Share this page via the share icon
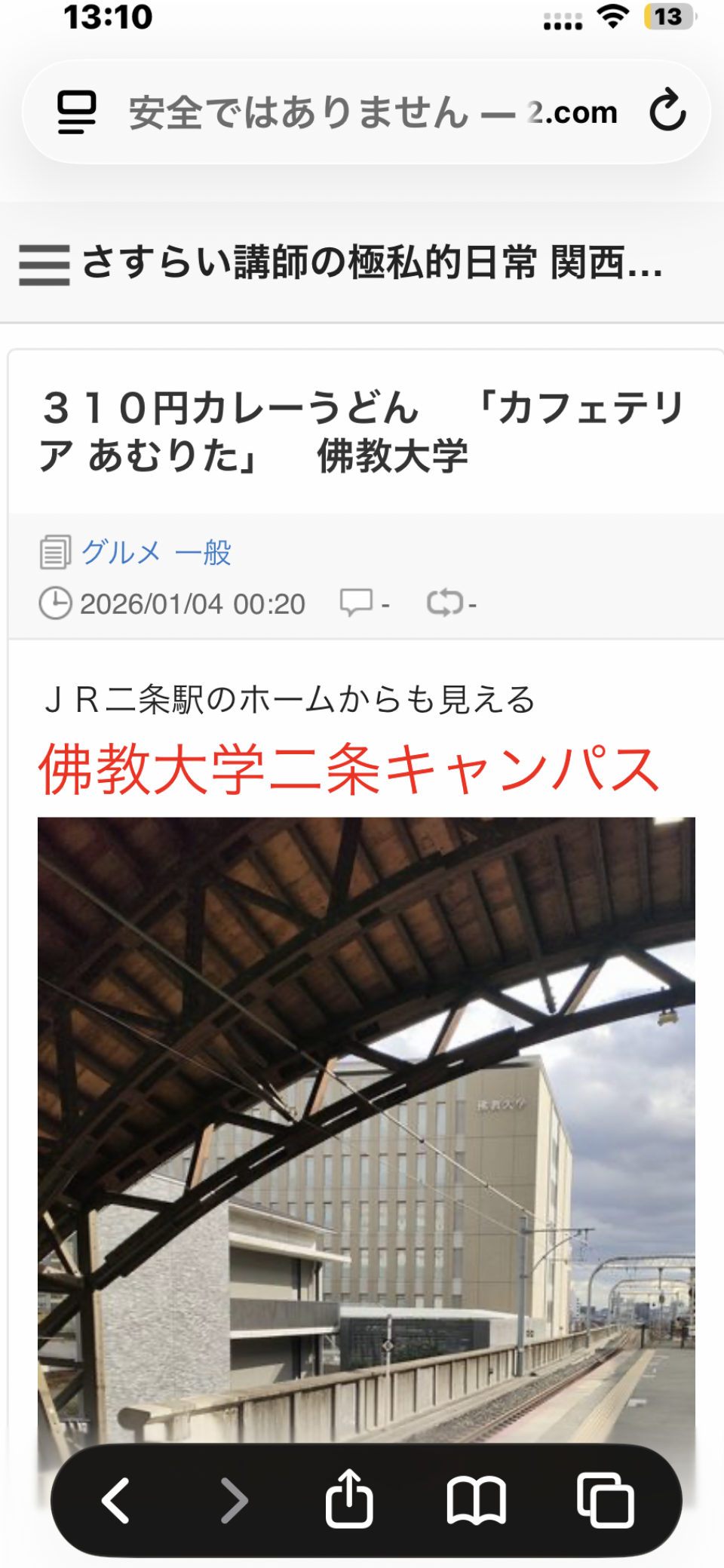724x1568 pixels. click(x=349, y=1499)
